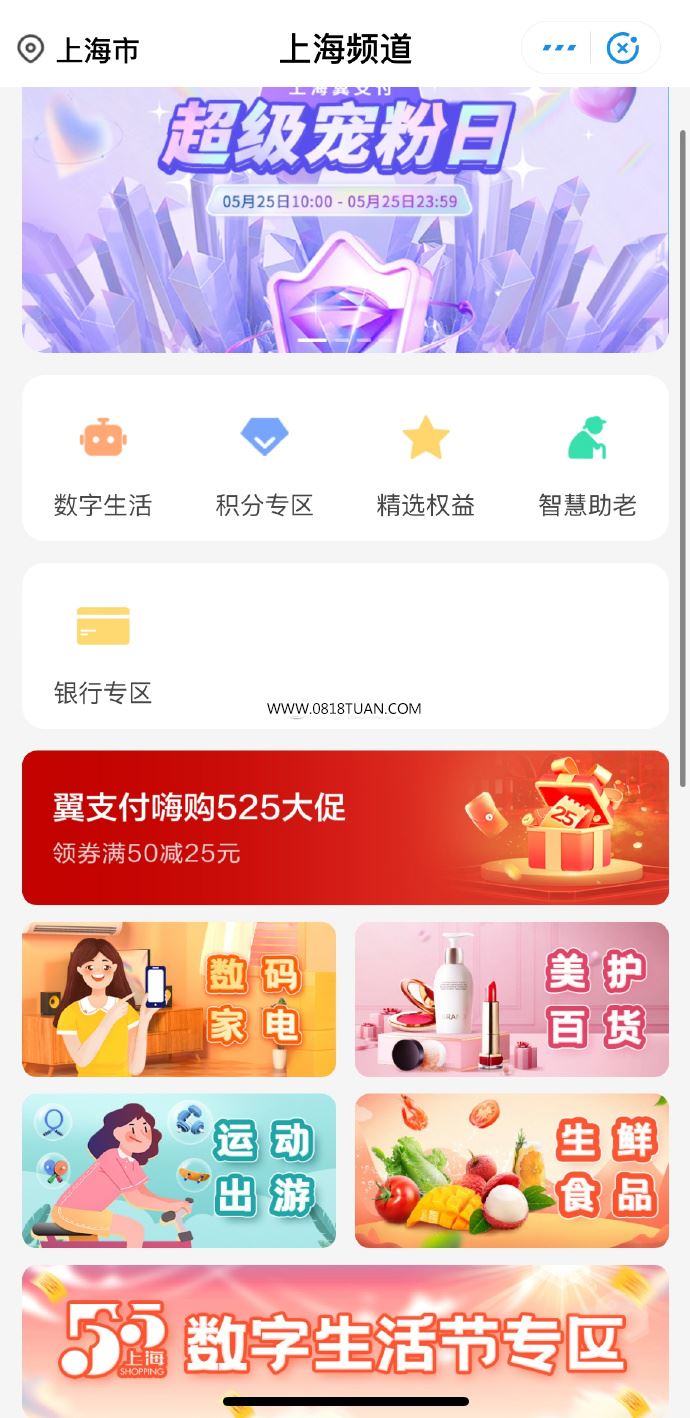Close the mini program with the circle icon

click(x=623, y=48)
